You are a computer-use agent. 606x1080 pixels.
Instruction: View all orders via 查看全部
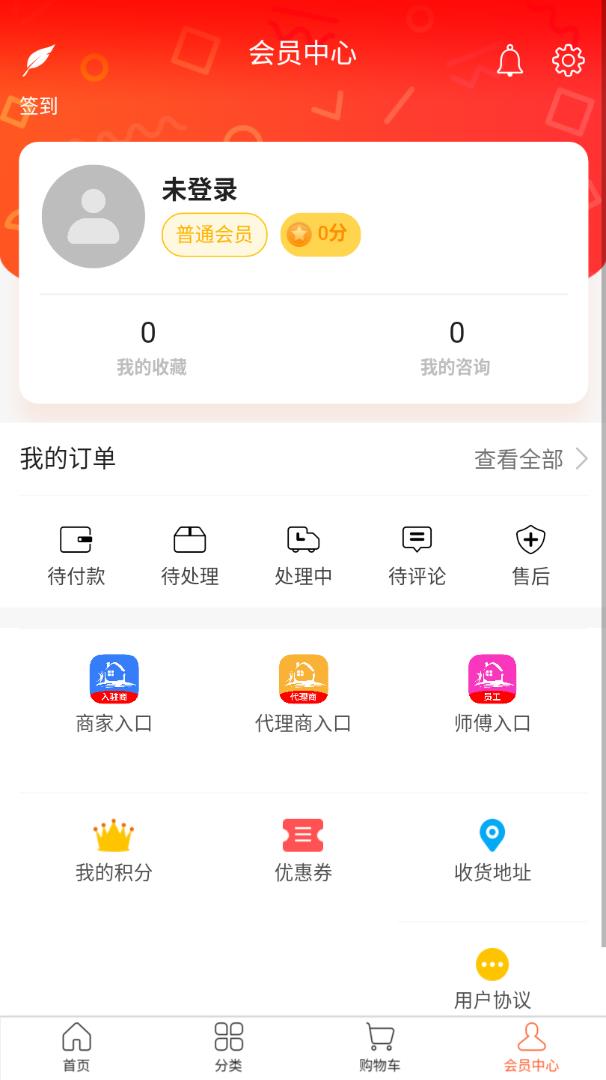[531, 459]
